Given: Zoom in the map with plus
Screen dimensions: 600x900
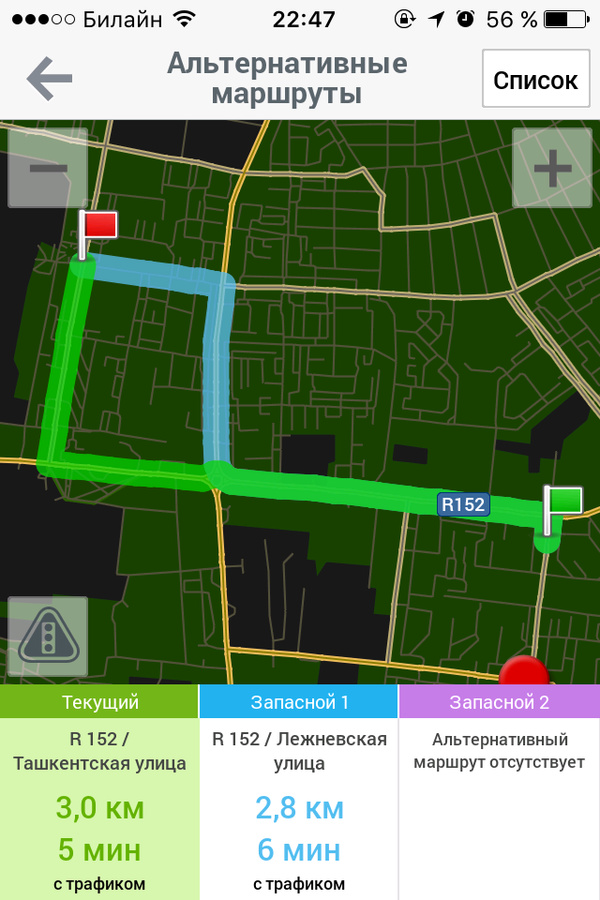Looking at the screenshot, I should (551, 167).
